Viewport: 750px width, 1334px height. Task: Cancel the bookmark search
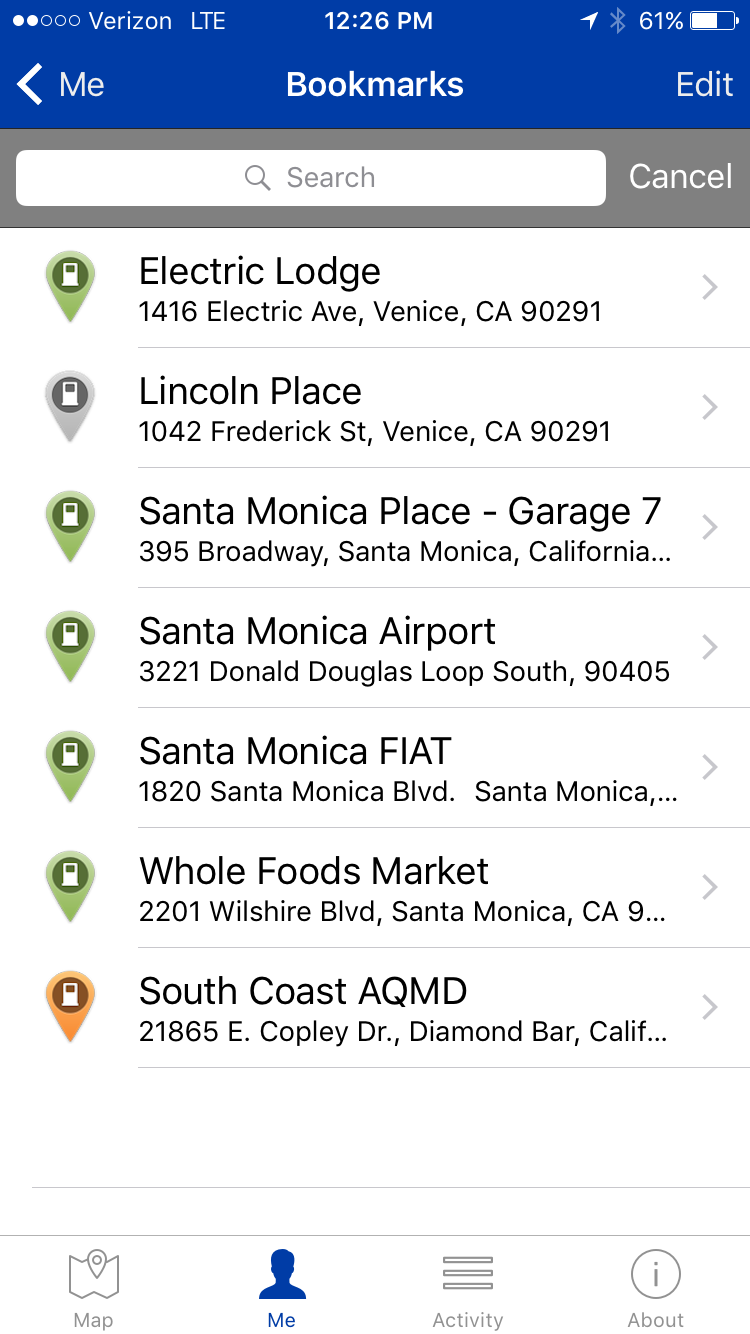pos(680,177)
